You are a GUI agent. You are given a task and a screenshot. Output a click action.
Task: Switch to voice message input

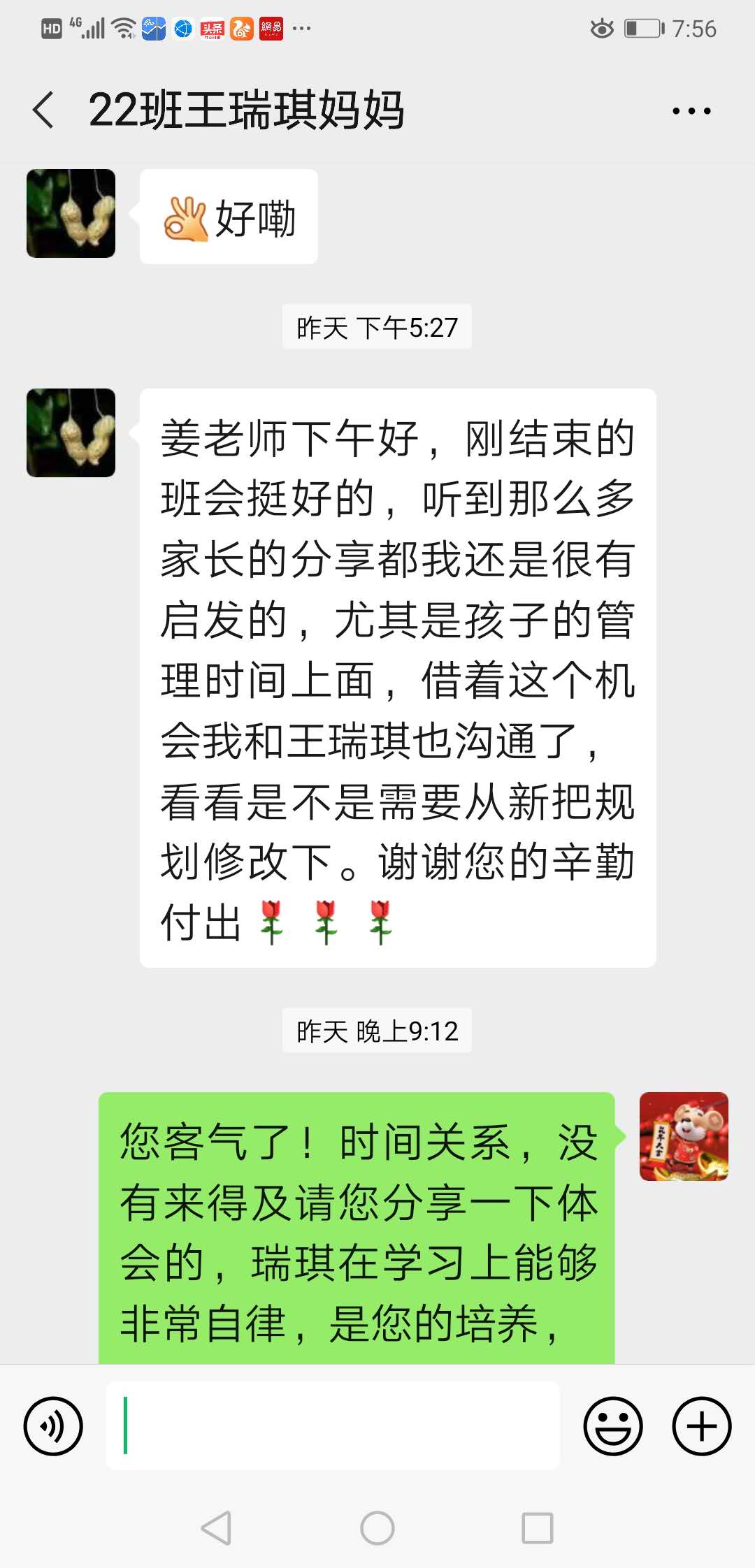(x=53, y=1426)
